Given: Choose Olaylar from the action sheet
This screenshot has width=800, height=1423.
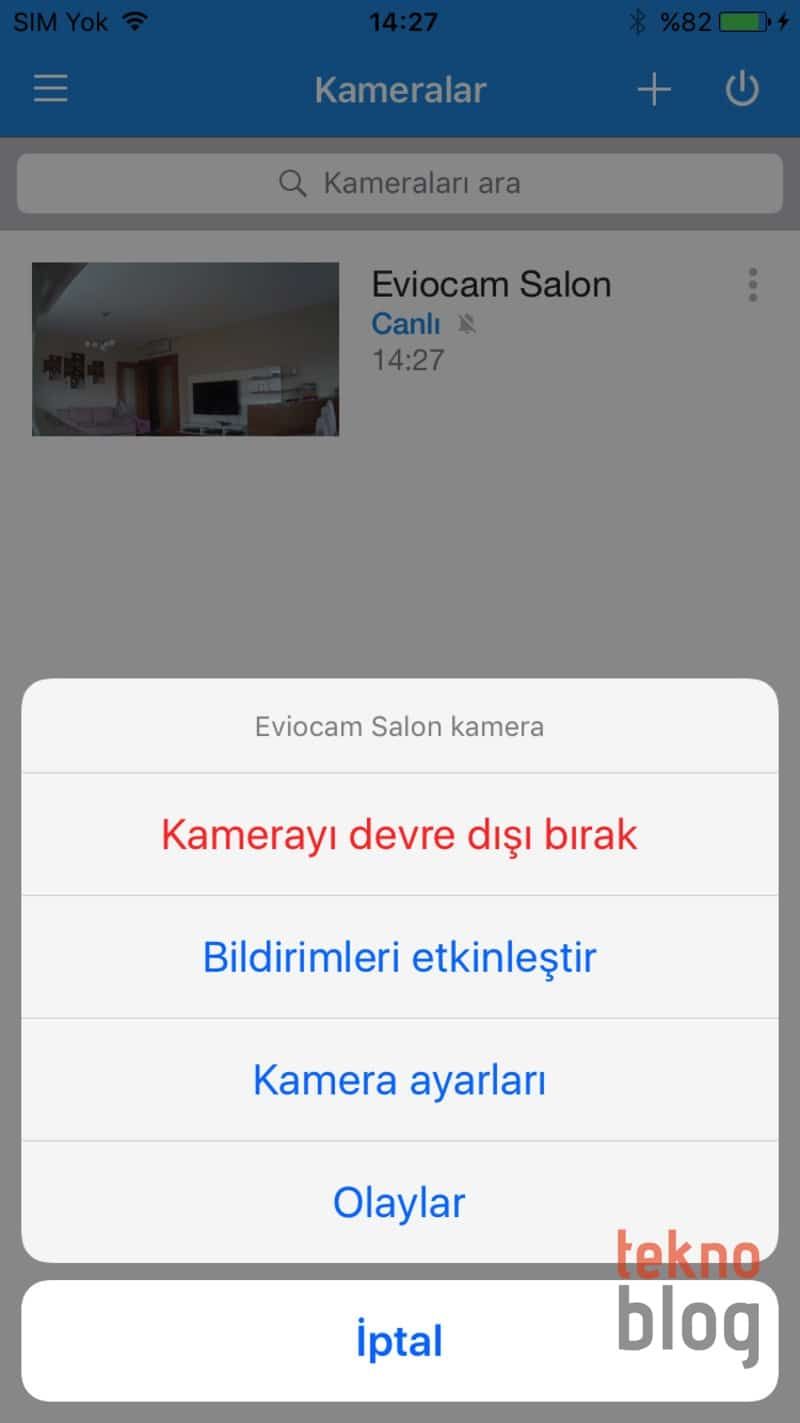Looking at the screenshot, I should point(399,1202).
